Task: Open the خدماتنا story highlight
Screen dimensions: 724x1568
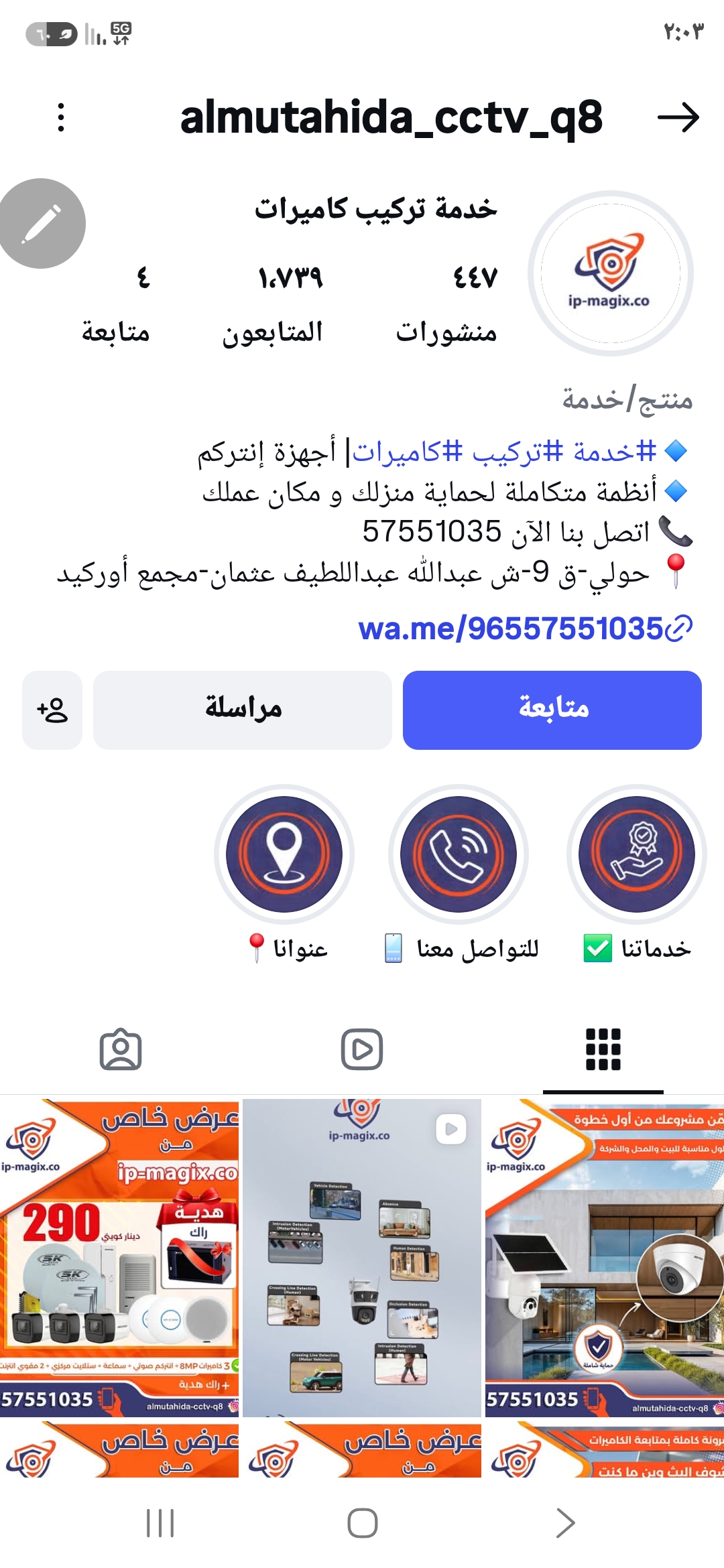Action: [x=637, y=854]
